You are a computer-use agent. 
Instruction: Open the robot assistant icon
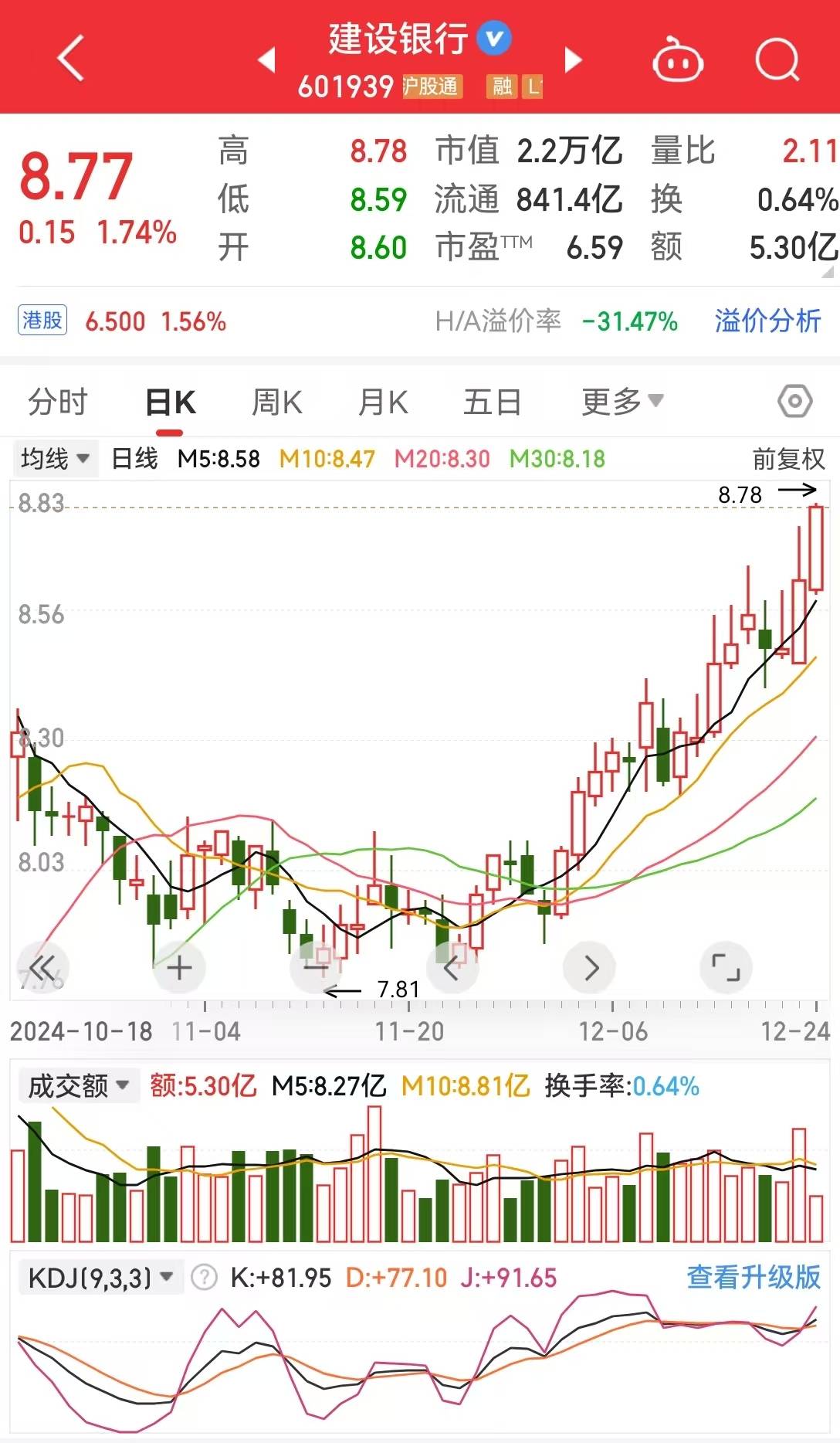[678, 60]
